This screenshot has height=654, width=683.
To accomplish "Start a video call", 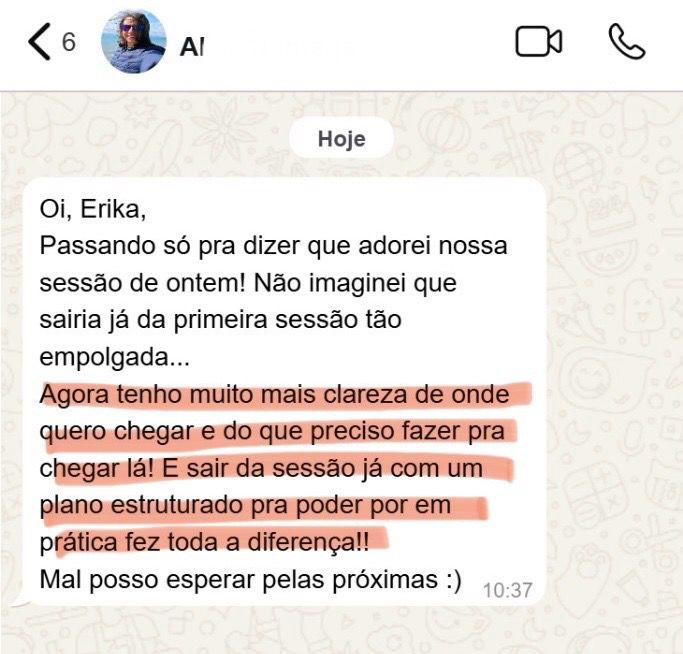I will (538, 42).
